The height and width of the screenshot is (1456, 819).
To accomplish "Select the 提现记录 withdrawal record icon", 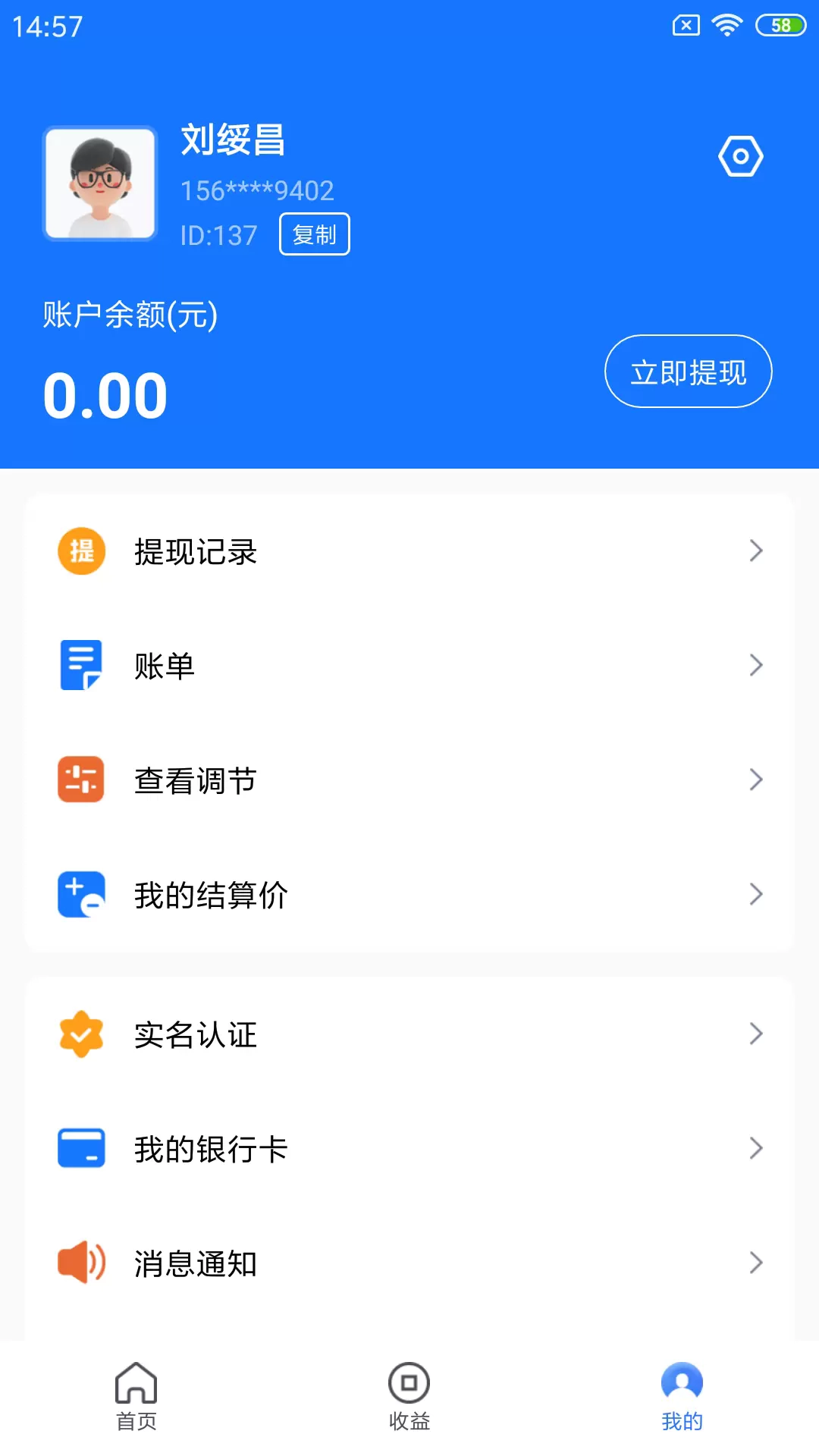I will pos(81,552).
